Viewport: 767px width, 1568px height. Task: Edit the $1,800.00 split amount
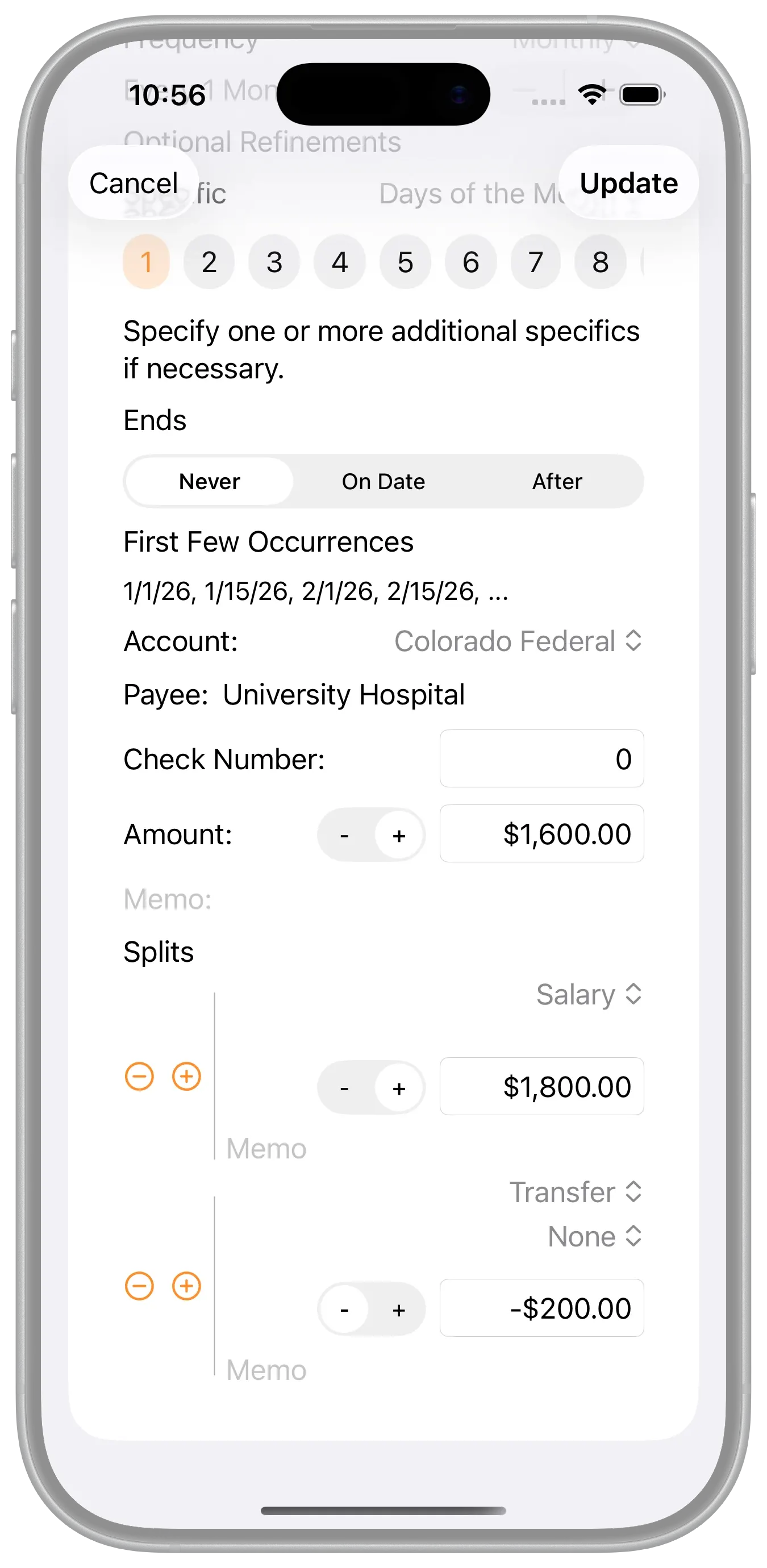coord(541,1086)
